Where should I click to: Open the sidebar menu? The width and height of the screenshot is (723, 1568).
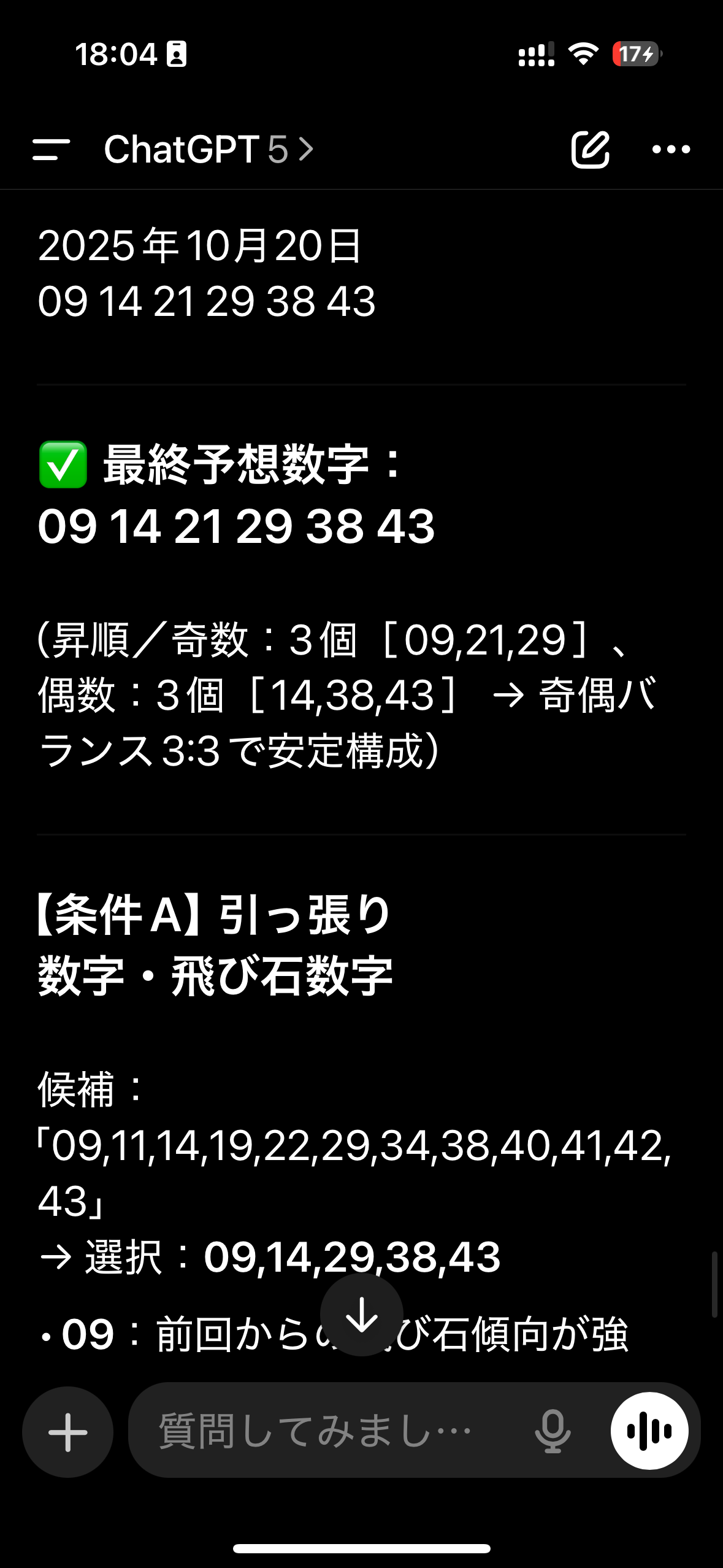(x=51, y=149)
